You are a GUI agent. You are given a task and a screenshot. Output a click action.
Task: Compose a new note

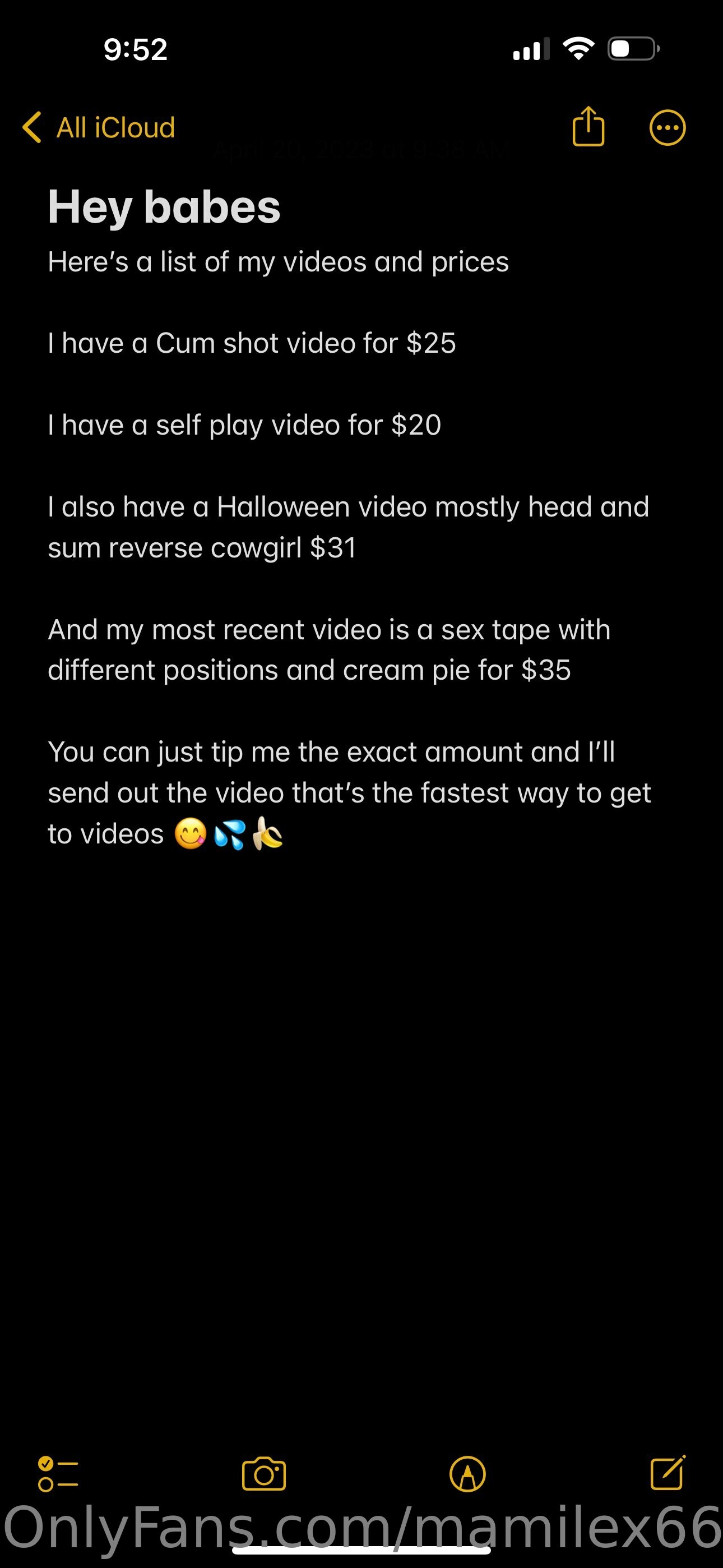click(668, 1473)
